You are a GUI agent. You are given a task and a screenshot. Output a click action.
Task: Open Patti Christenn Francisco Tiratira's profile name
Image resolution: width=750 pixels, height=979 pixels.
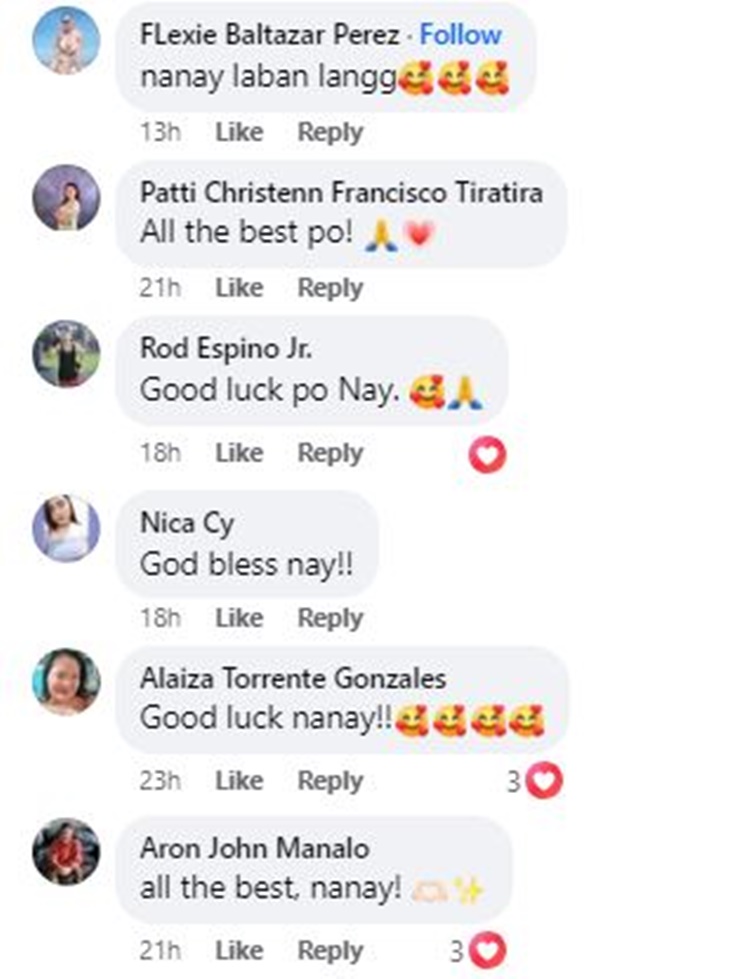(x=342, y=192)
